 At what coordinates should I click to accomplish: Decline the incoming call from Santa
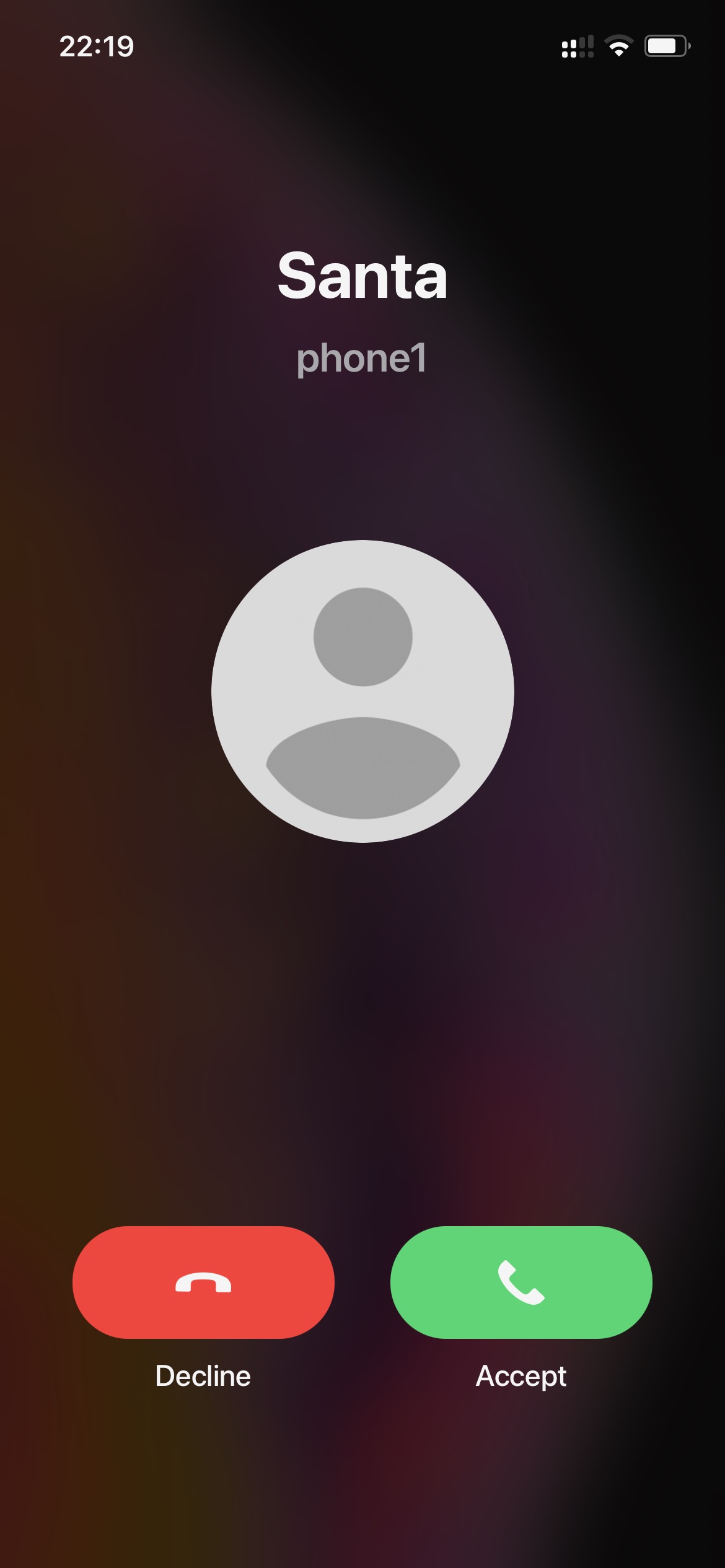[203, 1282]
